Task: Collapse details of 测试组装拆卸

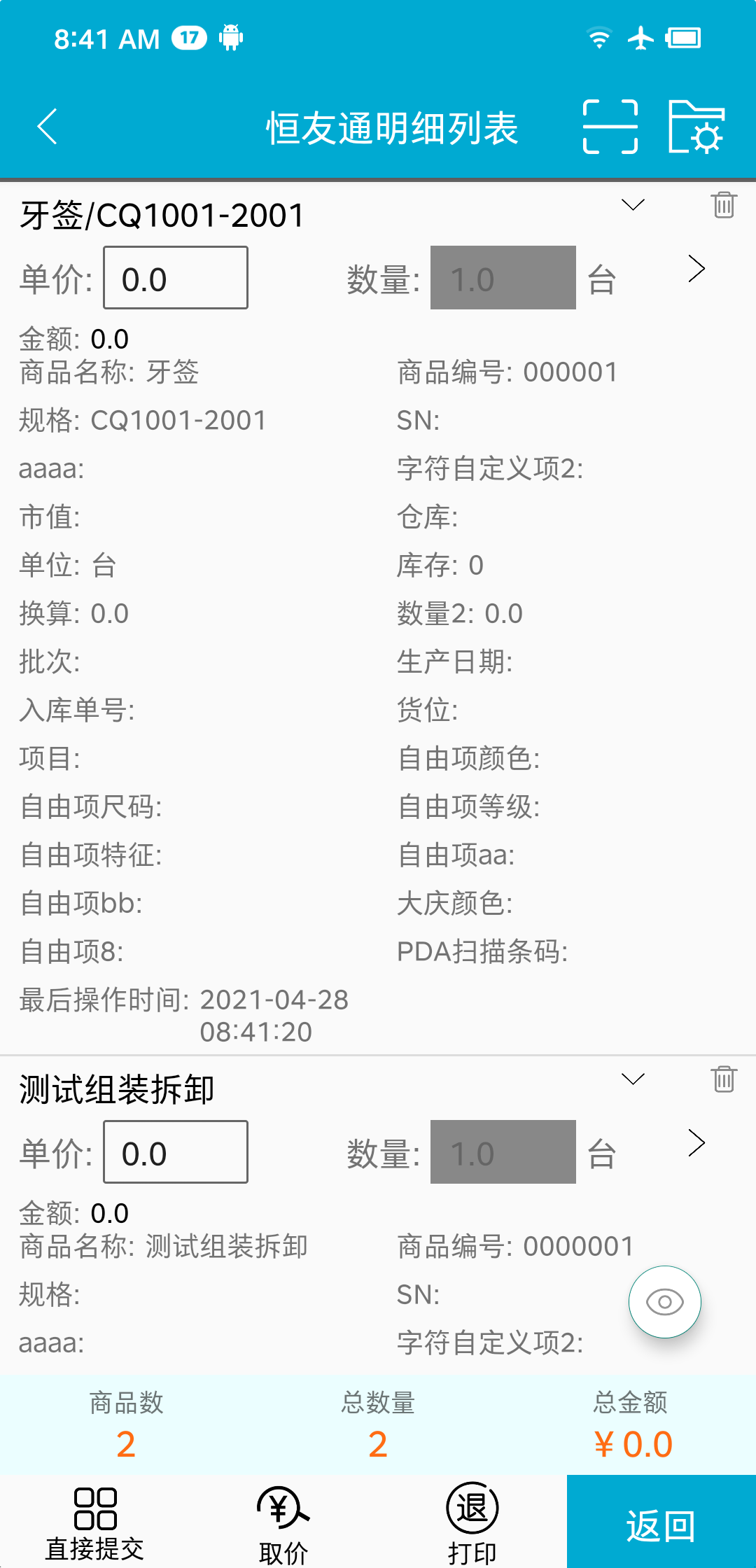Action: [x=633, y=1079]
